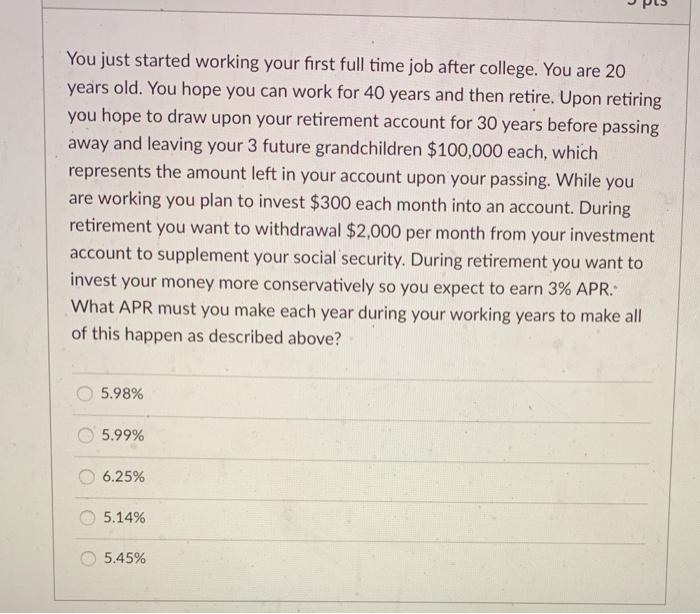The height and width of the screenshot is (614, 700).
Task: Select the 5.98% answer option
Action: 88,395
